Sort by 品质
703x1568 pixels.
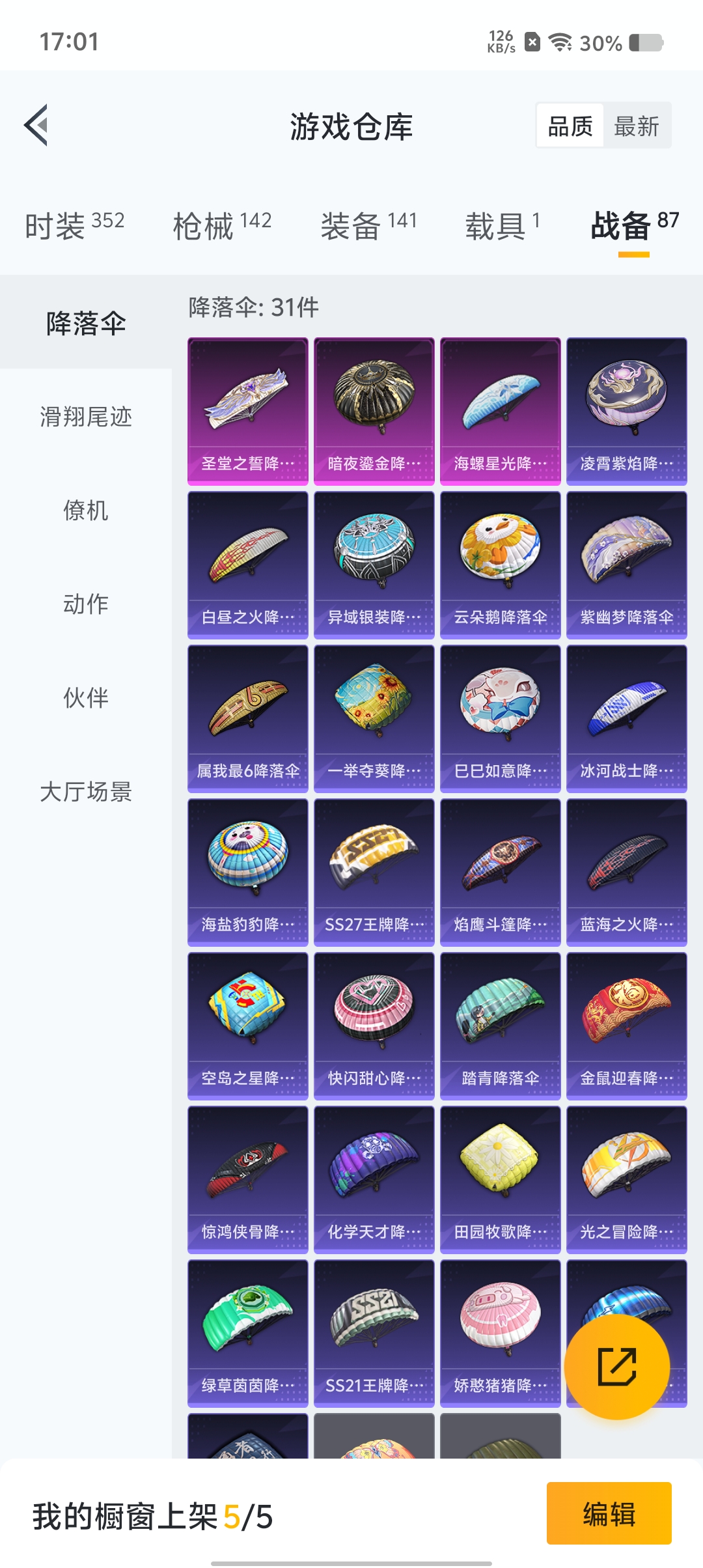click(x=570, y=126)
